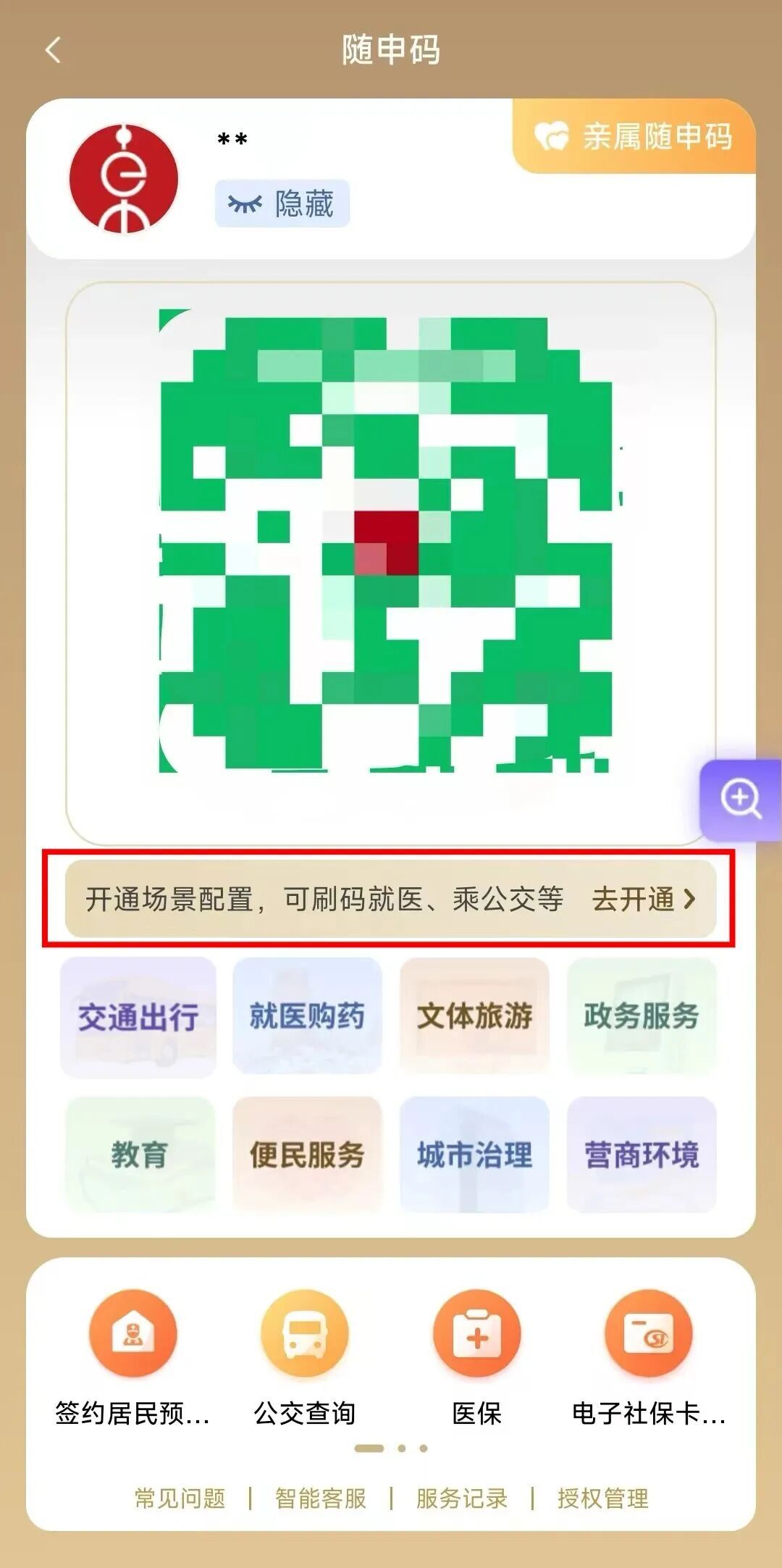Open 就医购药 category
The height and width of the screenshot is (1568, 782).
click(x=307, y=1016)
